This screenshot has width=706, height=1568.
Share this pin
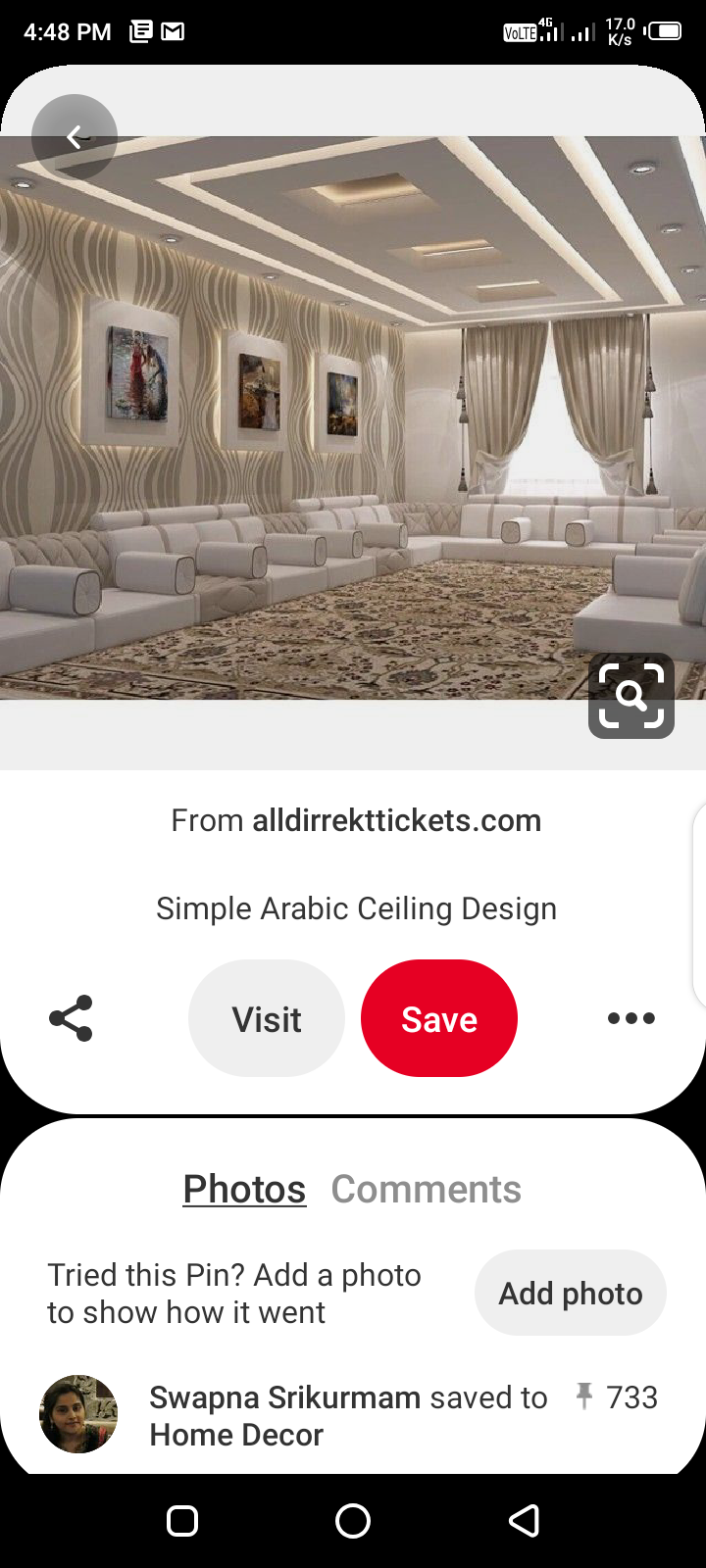coord(71,1018)
